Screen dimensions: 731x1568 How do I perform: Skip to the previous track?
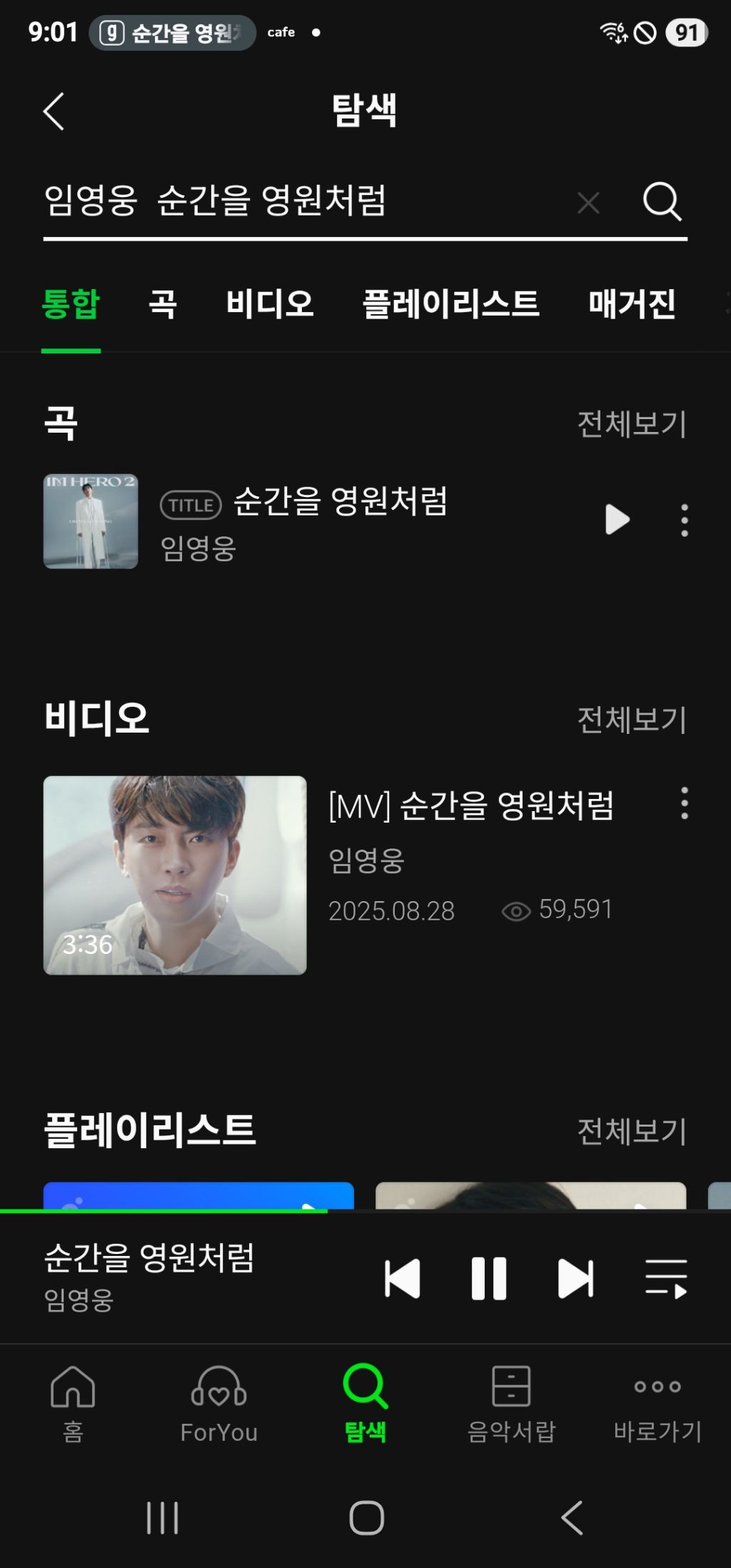tap(403, 1278)
